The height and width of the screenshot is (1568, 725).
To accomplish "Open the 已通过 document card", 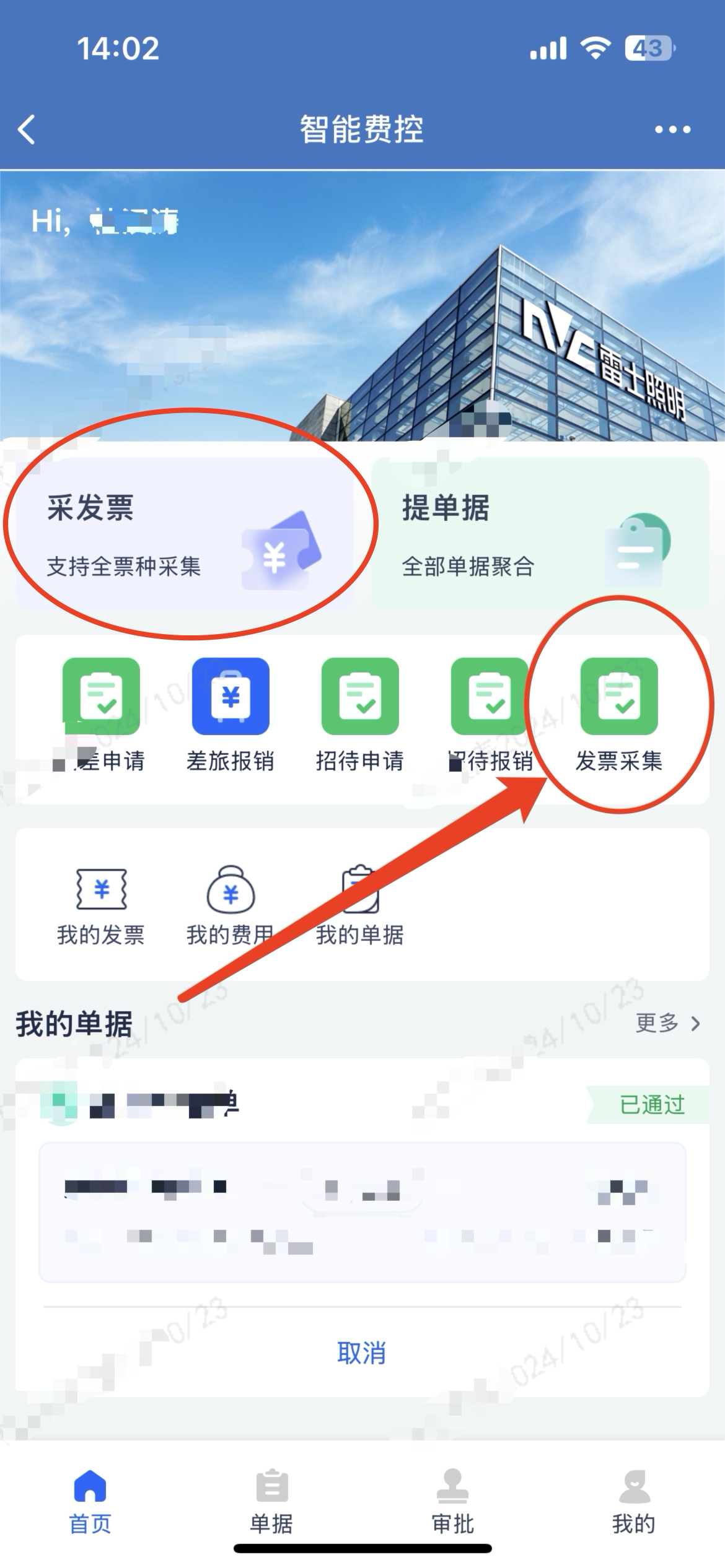I will tap(362, 1211).
